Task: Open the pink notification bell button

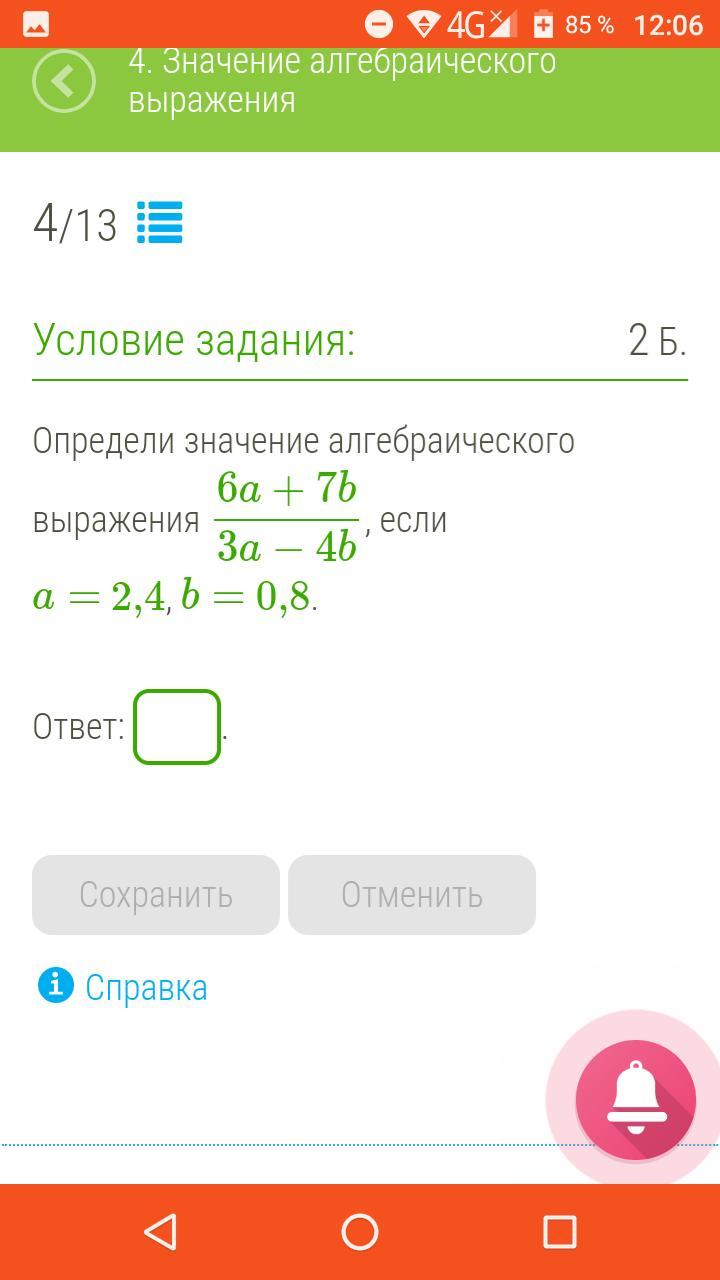Action: click(x=635, y=1099)
